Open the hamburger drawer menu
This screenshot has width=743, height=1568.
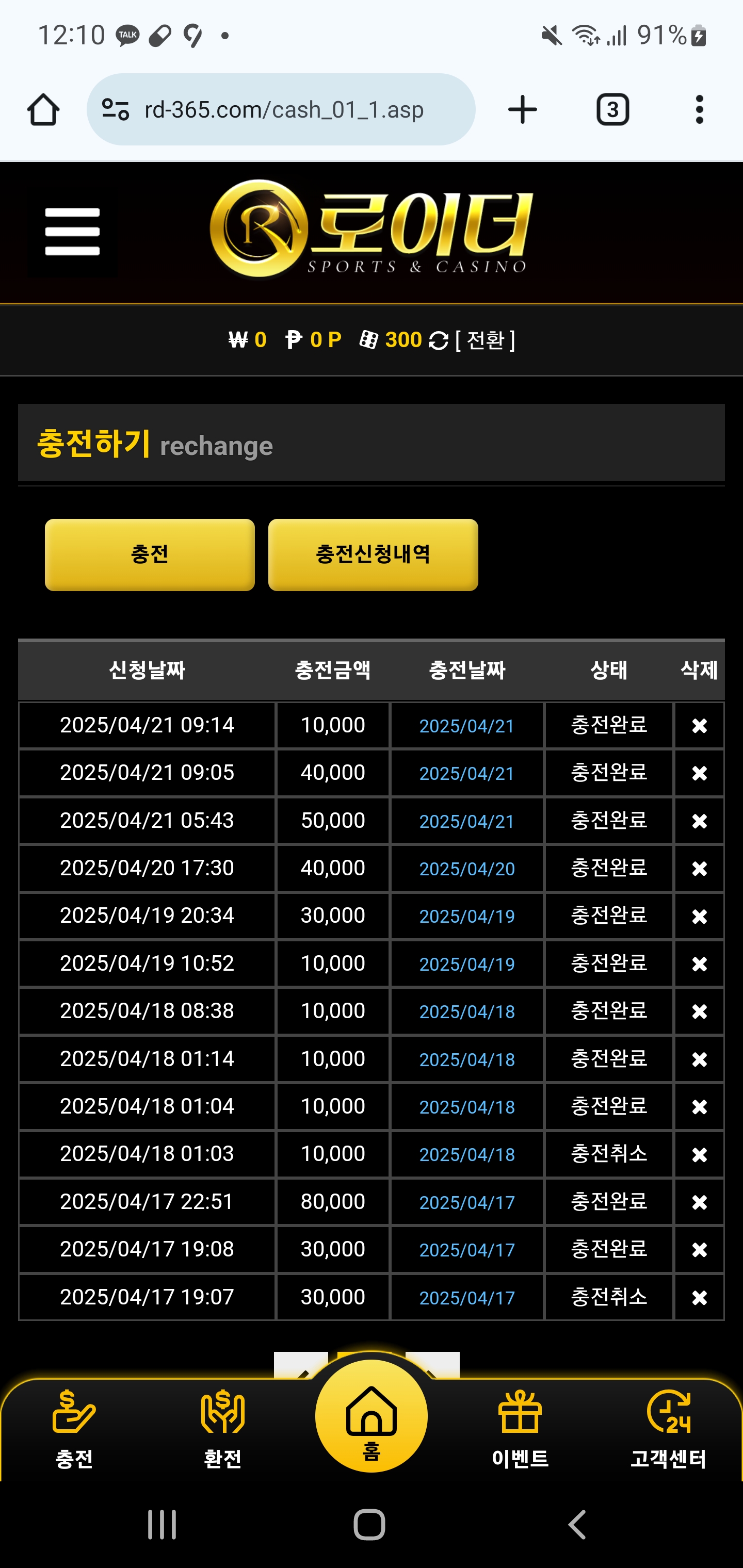click(72, 232)
